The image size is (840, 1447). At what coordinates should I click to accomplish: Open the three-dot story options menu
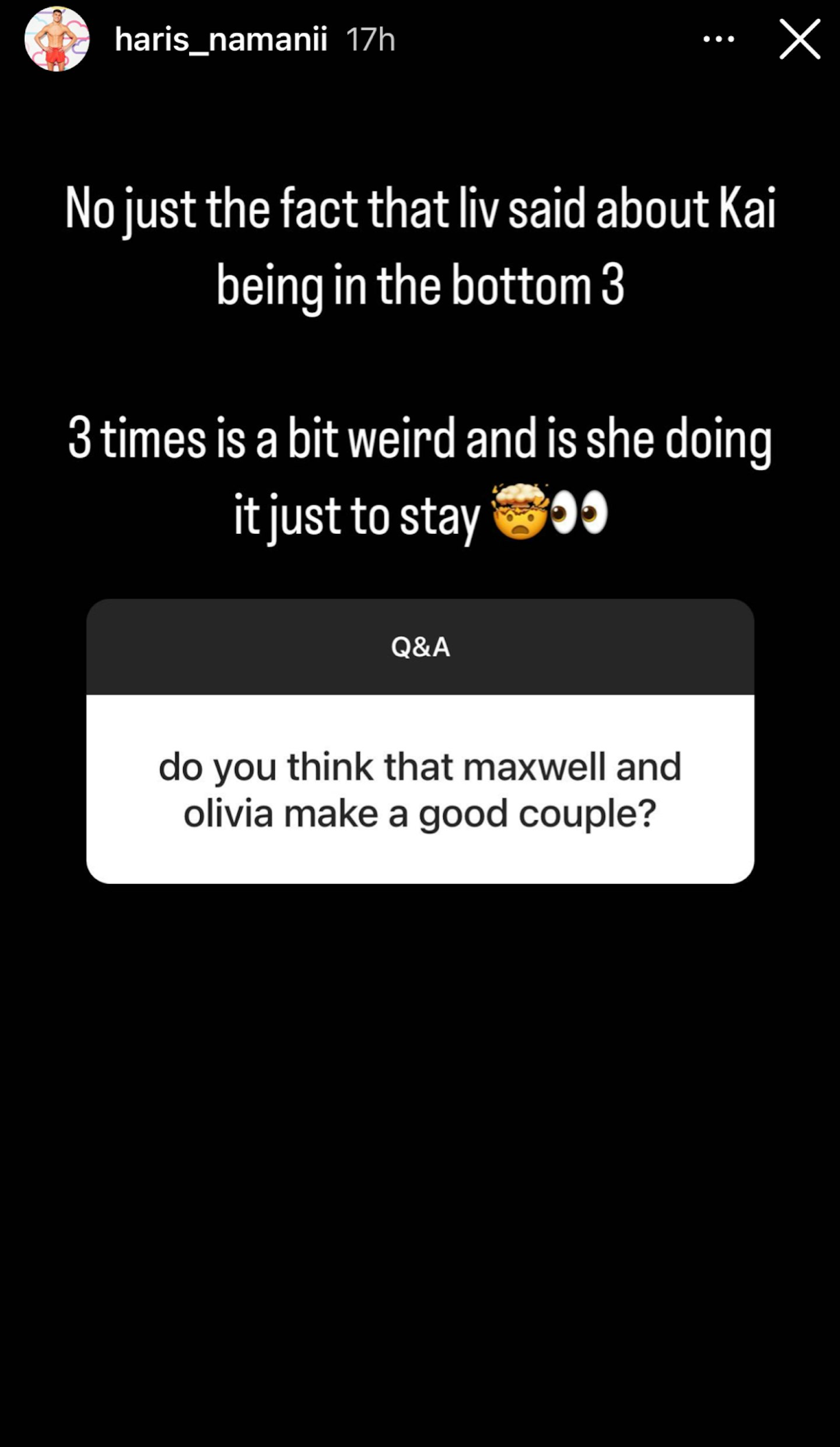(x=719, y=40)
